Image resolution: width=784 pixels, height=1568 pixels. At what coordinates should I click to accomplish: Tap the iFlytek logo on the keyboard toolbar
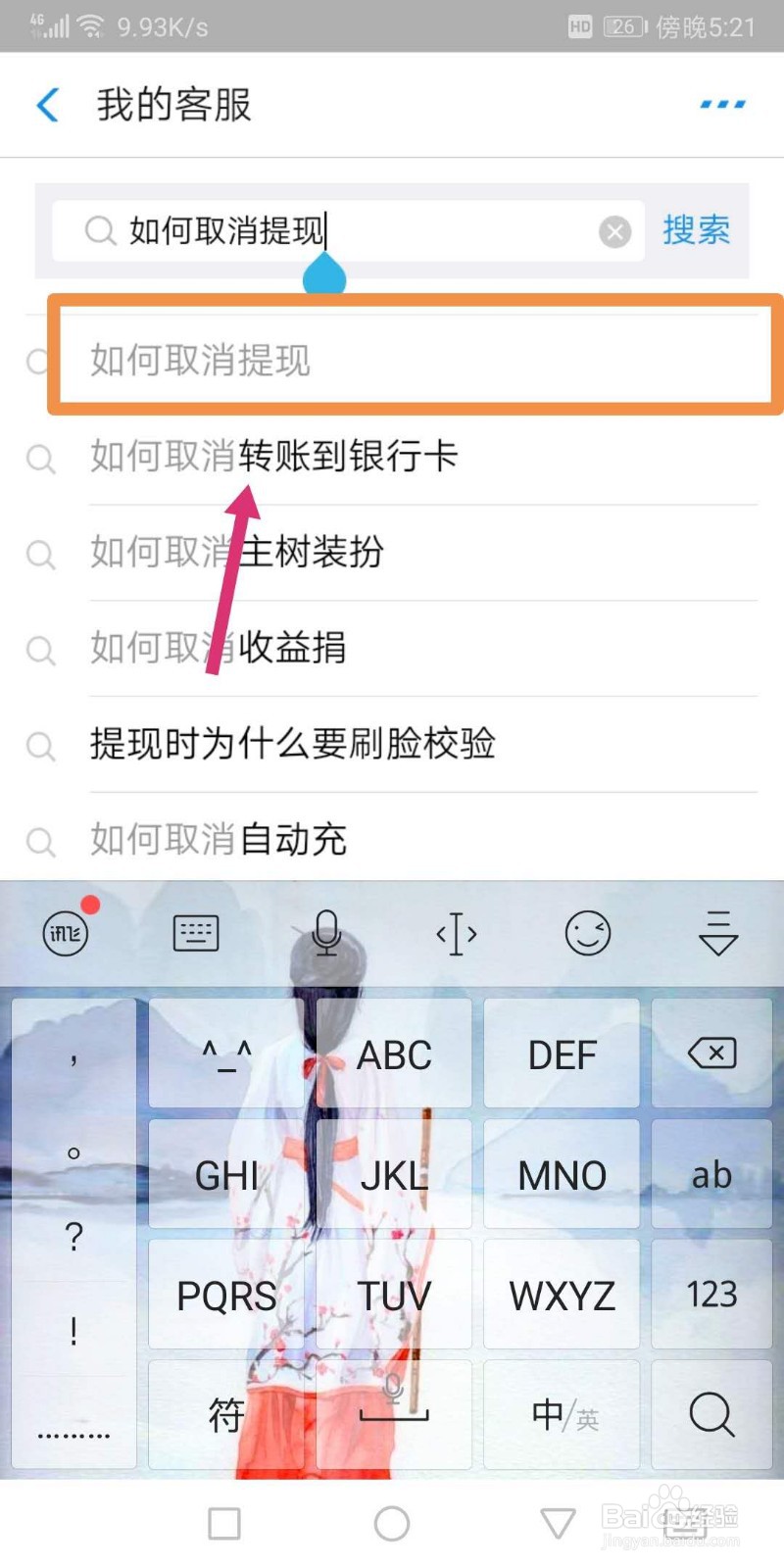[64, 933]
